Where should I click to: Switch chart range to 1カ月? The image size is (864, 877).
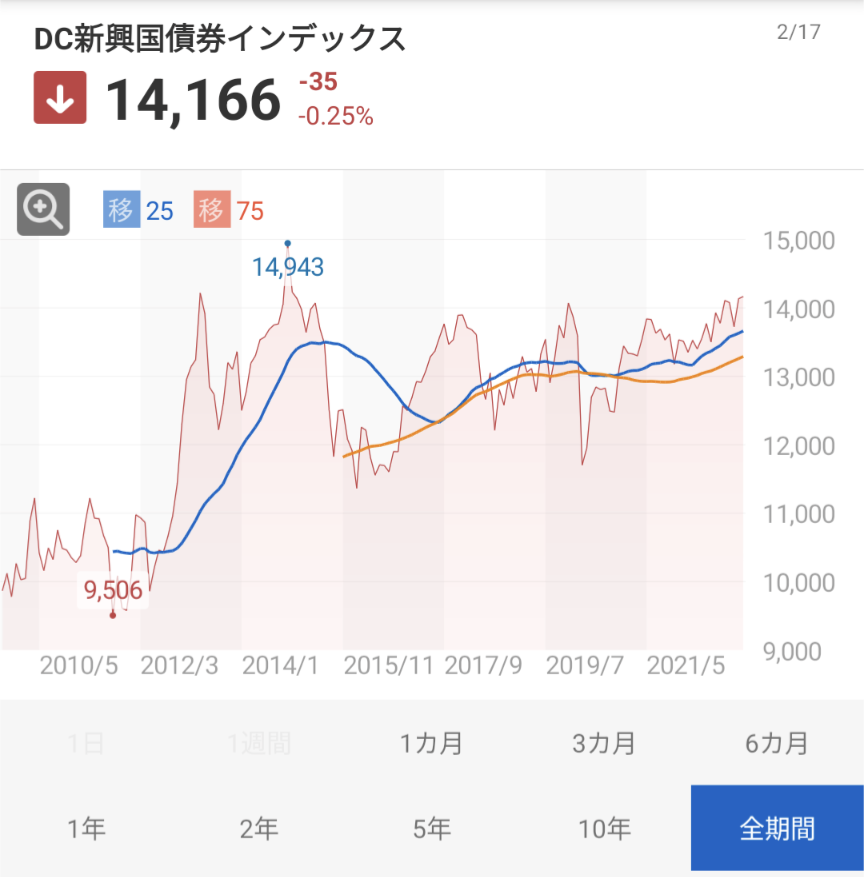coord(431,743)
